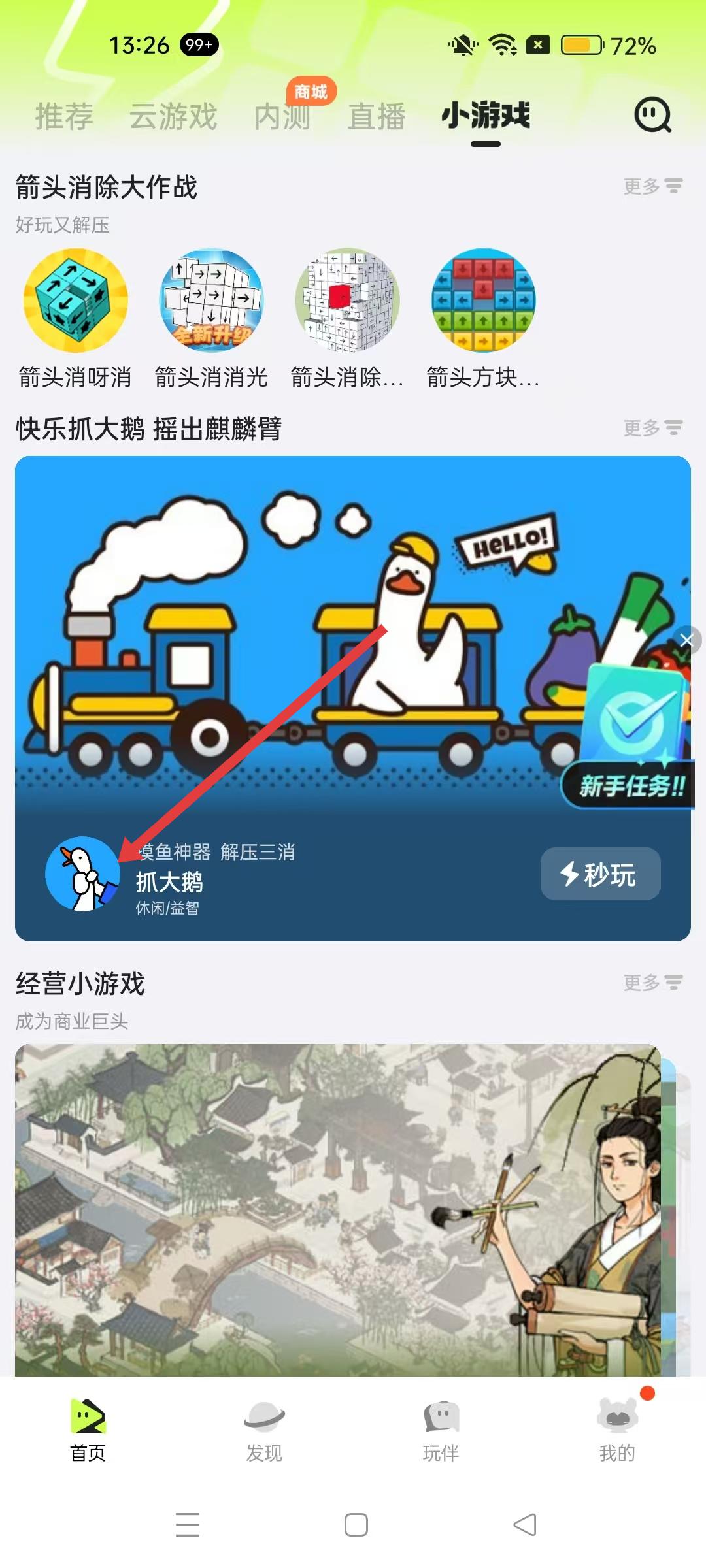
Task: Launch the 箭头方块 game icon
Action: coord(483,301)
